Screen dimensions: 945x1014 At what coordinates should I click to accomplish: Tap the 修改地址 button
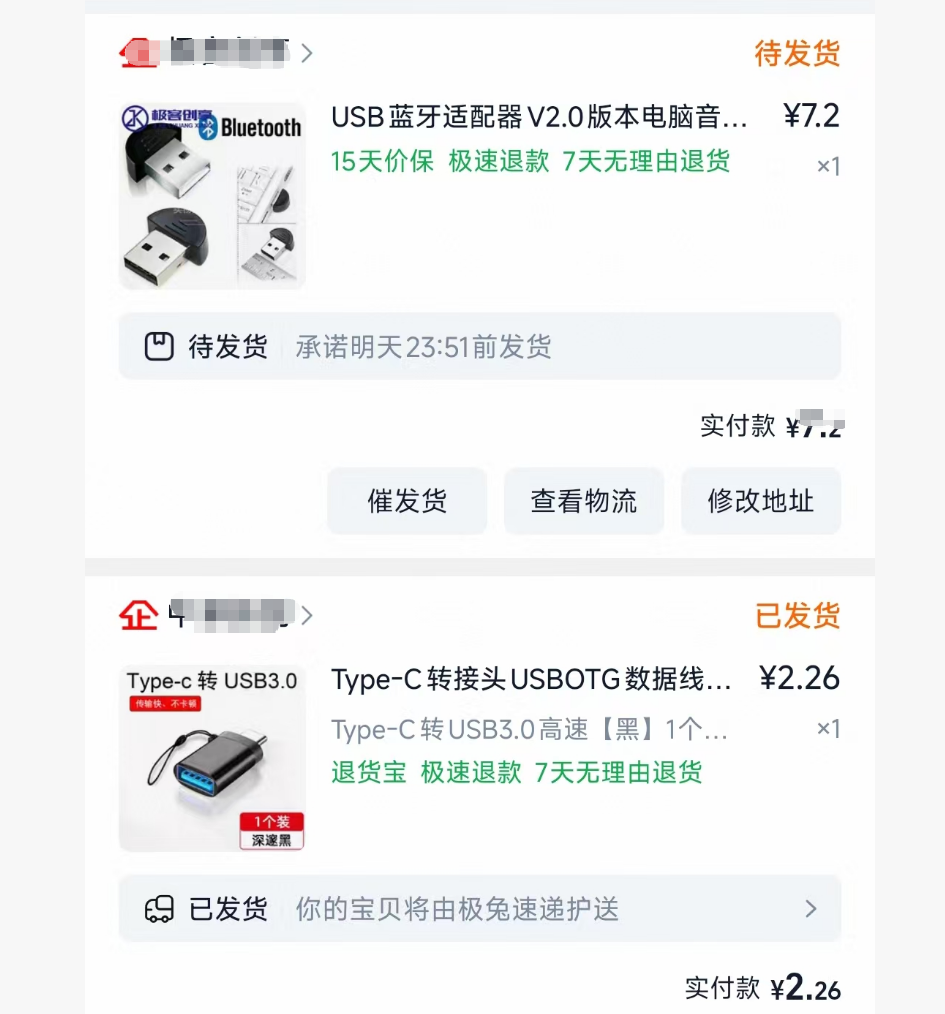point(761,500)
